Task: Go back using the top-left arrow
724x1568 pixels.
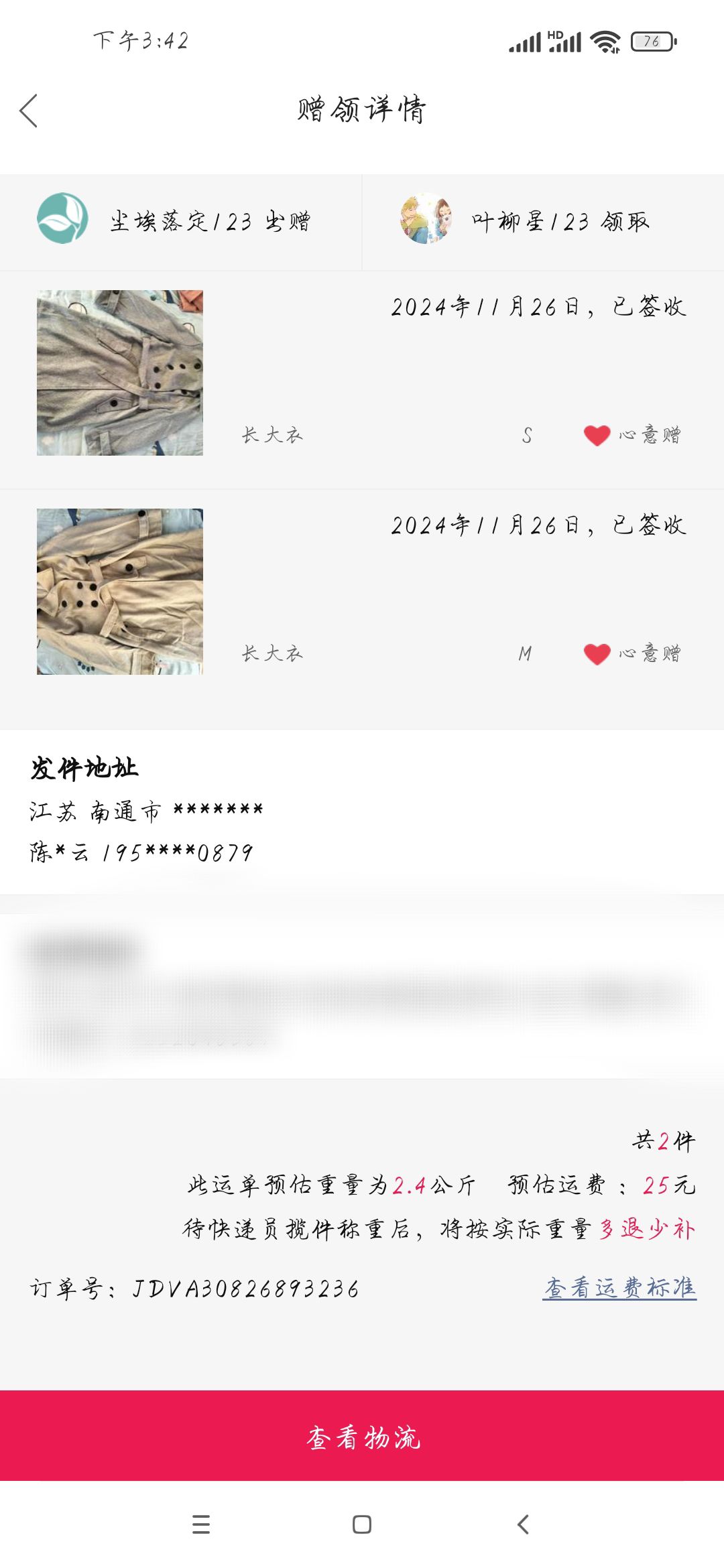Action: coord(28,111)
